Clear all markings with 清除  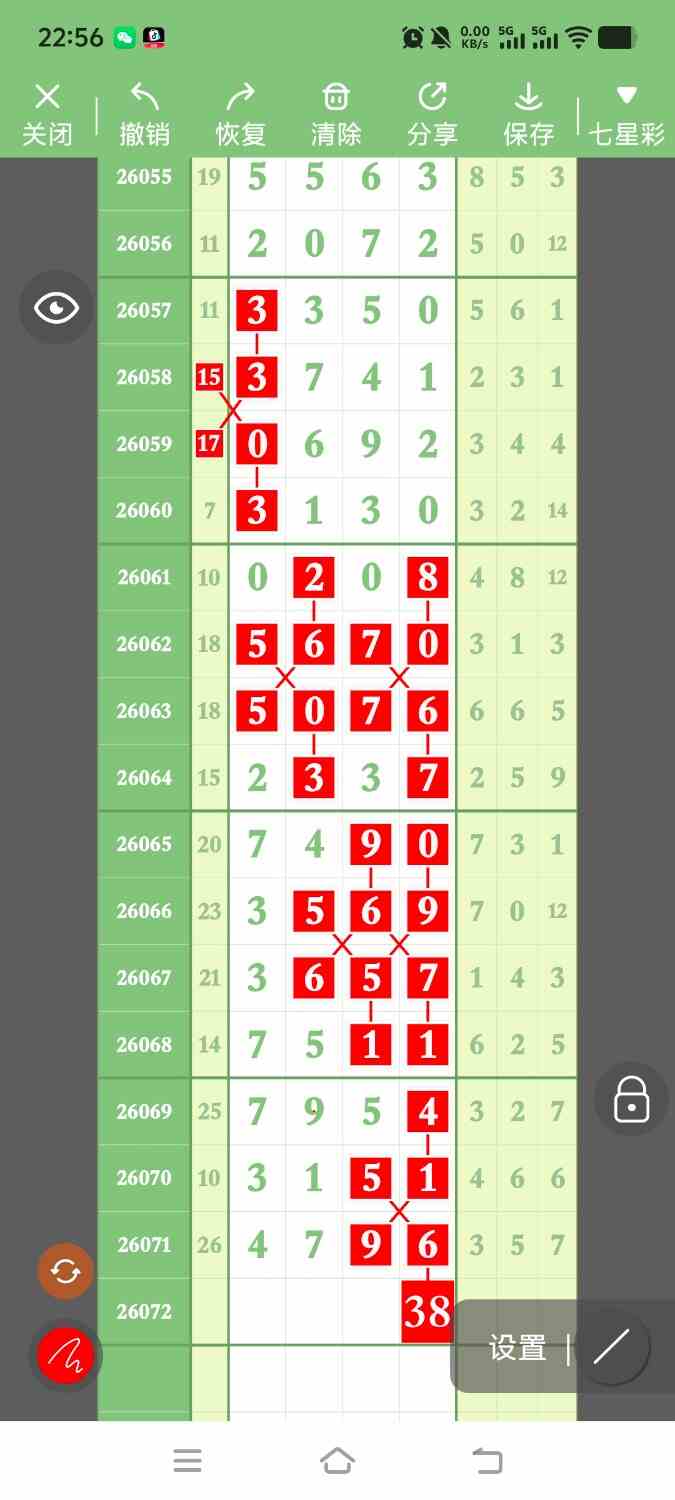click(336, 115)
